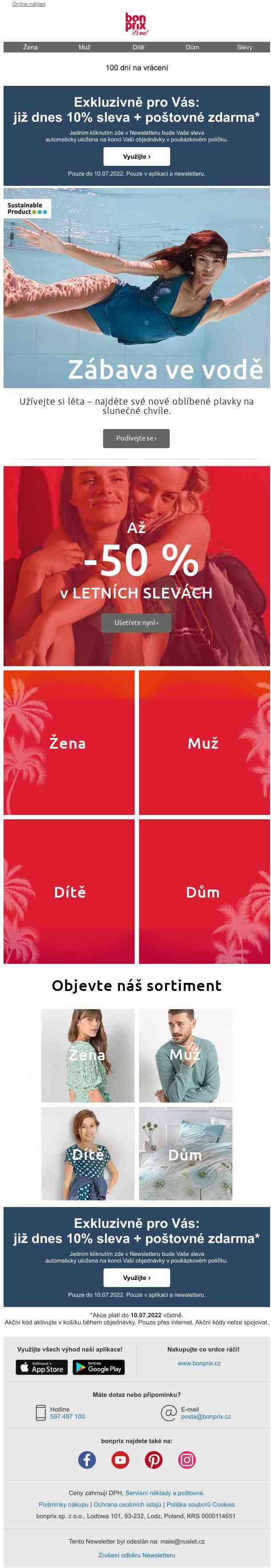The width and height of the screenshot is (271, 1568).
Task: Open the Žena photo tile in the sortiment section
Action: point(88,1055)
